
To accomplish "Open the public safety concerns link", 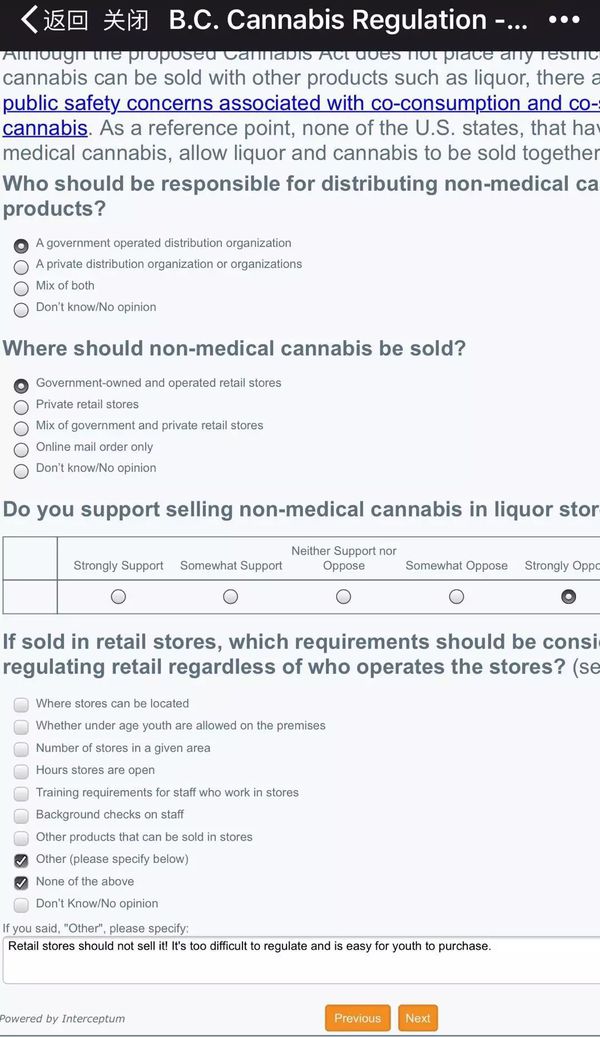I will (300, 103).
